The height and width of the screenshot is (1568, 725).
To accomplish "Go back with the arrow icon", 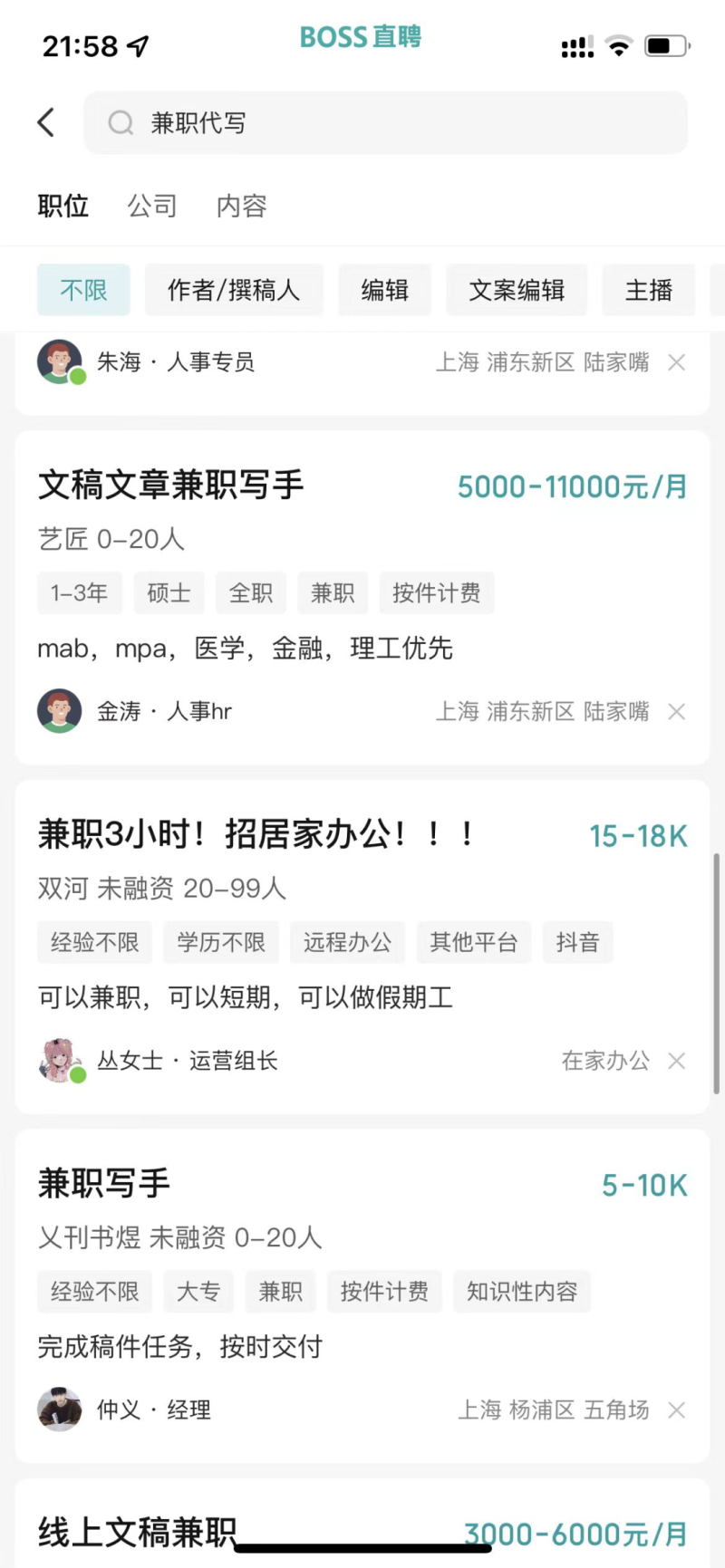I will 46,122.
